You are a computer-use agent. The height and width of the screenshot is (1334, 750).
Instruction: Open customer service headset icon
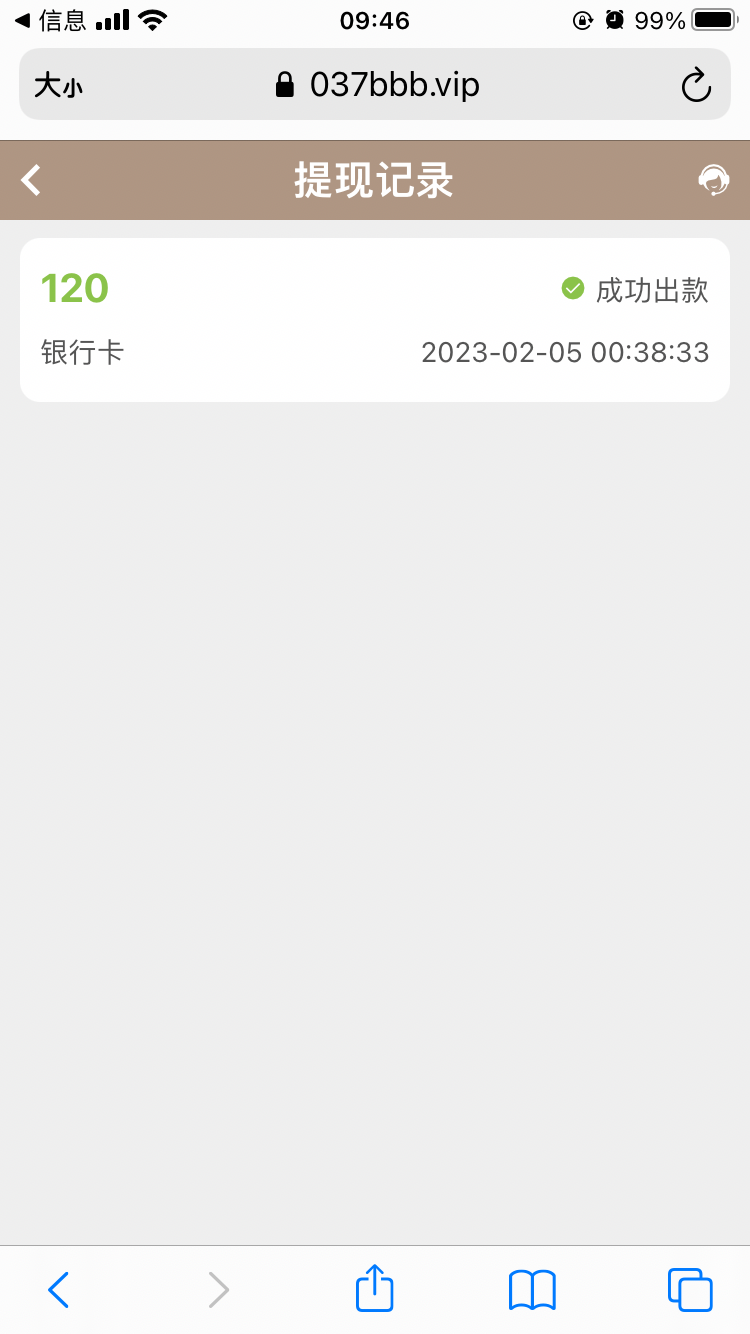pyautogui.click(x=713, y=180)
